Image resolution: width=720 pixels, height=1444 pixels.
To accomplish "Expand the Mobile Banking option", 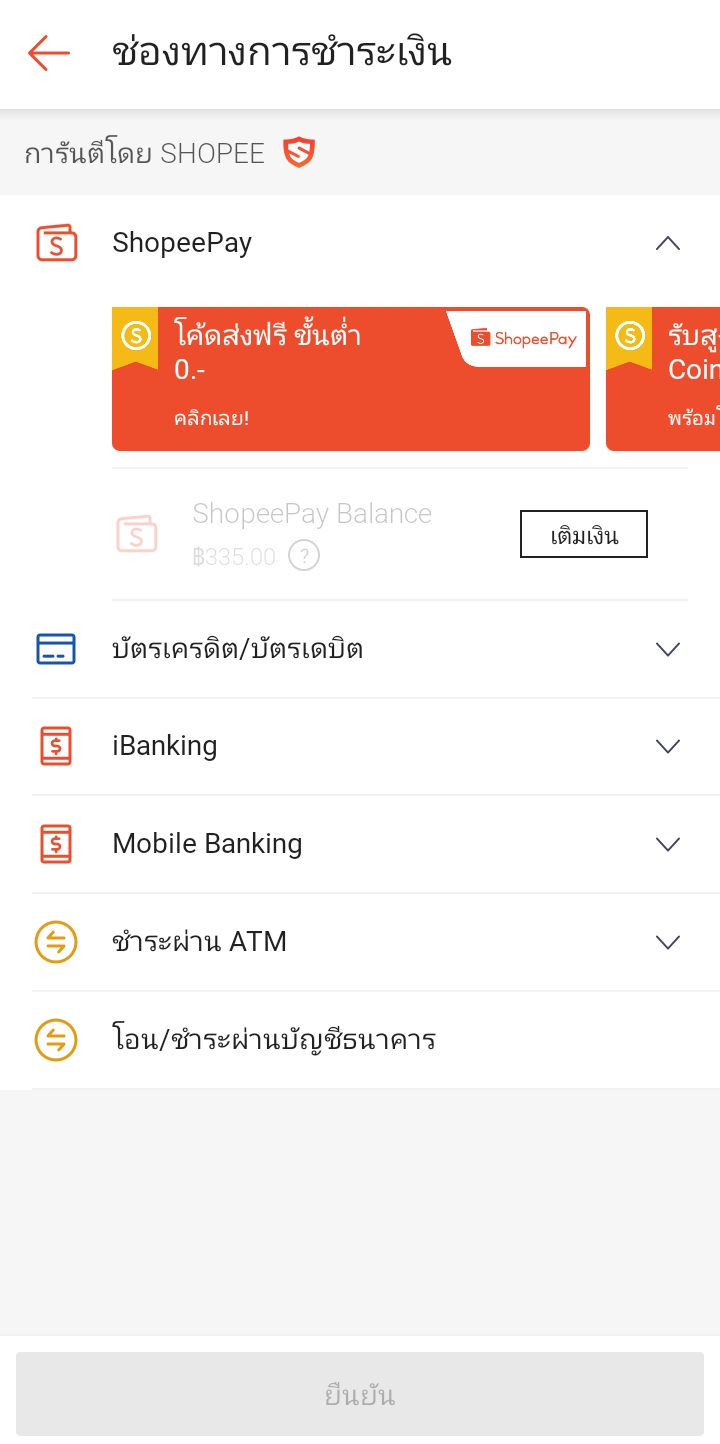I will coord(360,844).
